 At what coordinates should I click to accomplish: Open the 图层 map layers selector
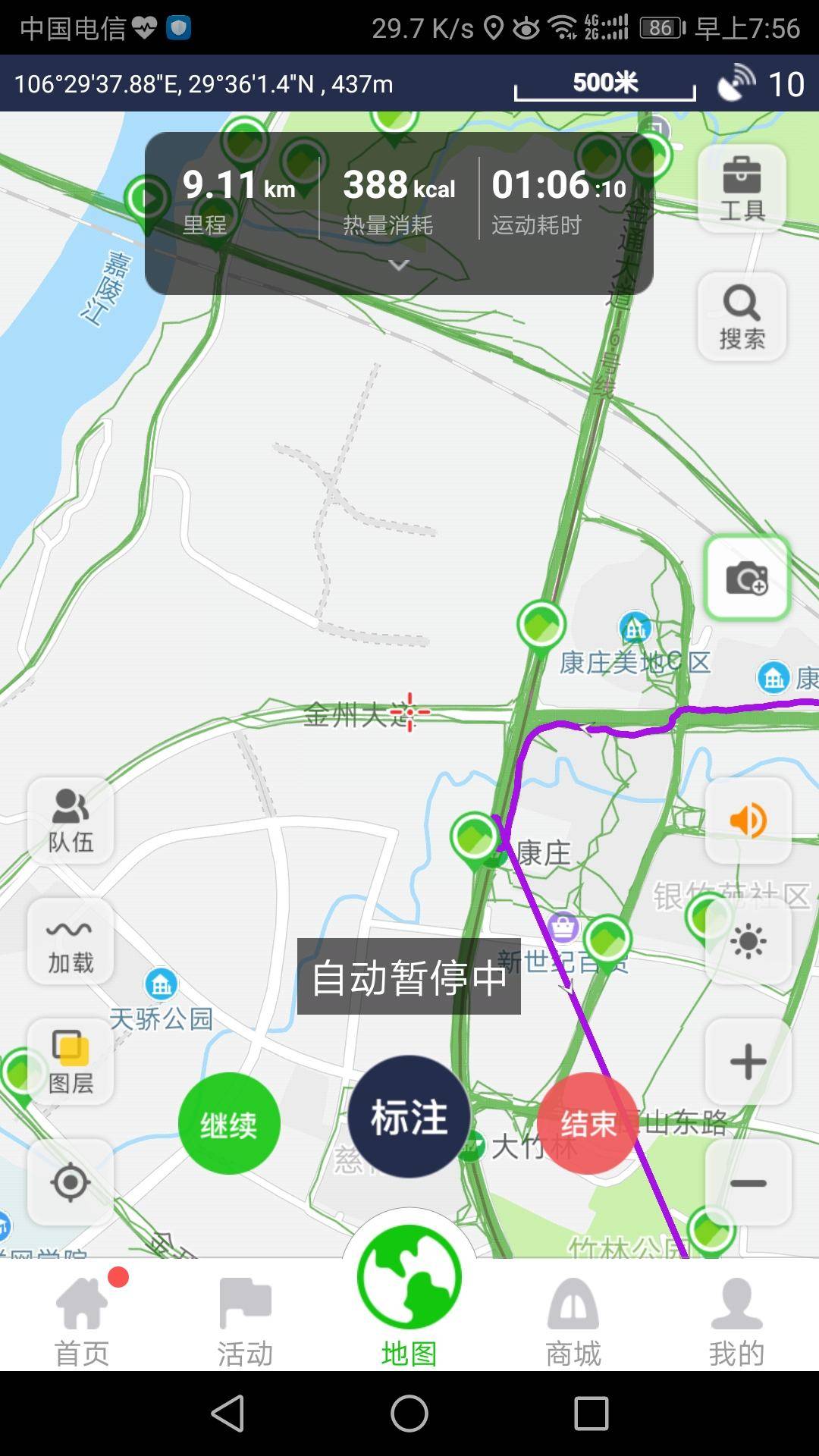[70, 1060]
